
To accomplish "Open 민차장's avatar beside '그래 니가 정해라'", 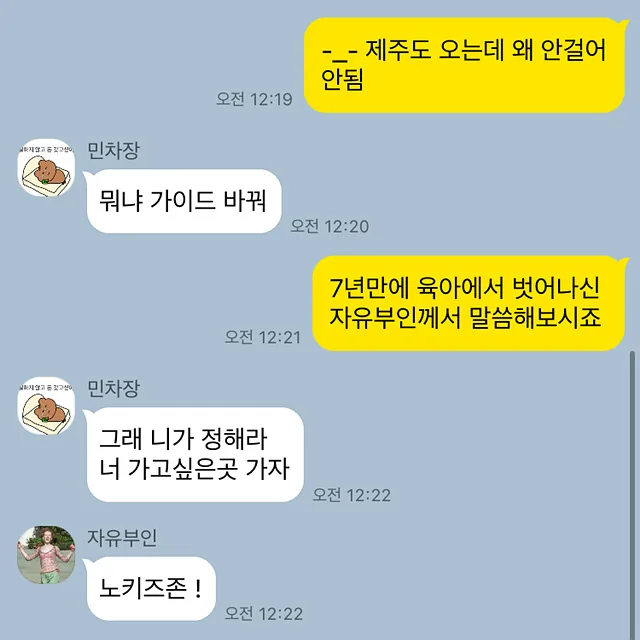I will [46, 406].
